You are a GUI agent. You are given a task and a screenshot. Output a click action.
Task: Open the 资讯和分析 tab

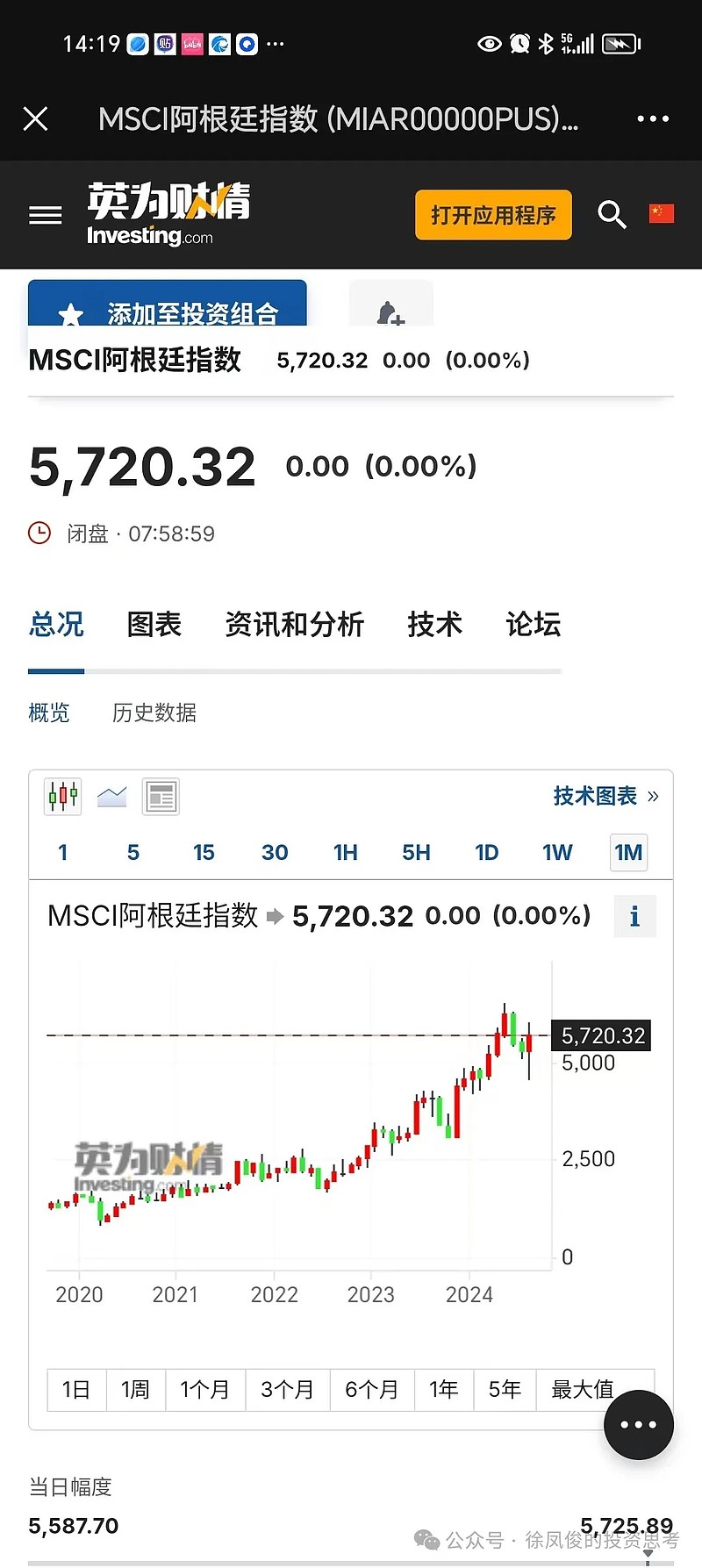(x=295, y=625)
